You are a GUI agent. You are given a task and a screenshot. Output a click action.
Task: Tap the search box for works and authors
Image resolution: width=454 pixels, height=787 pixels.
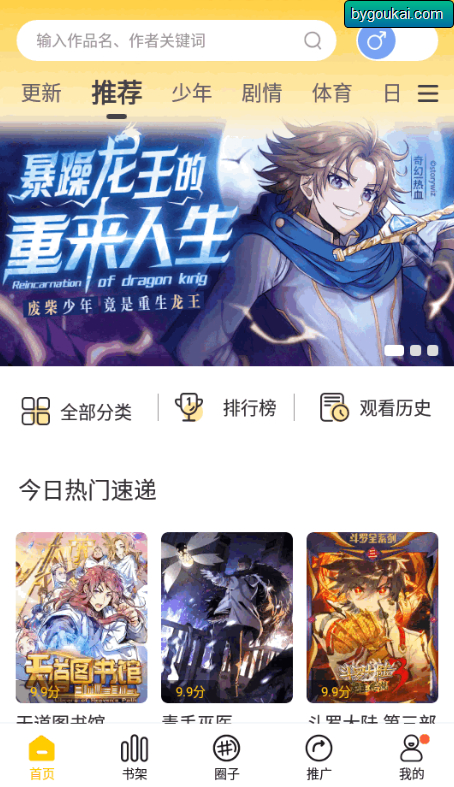click(x=176, y=41)
